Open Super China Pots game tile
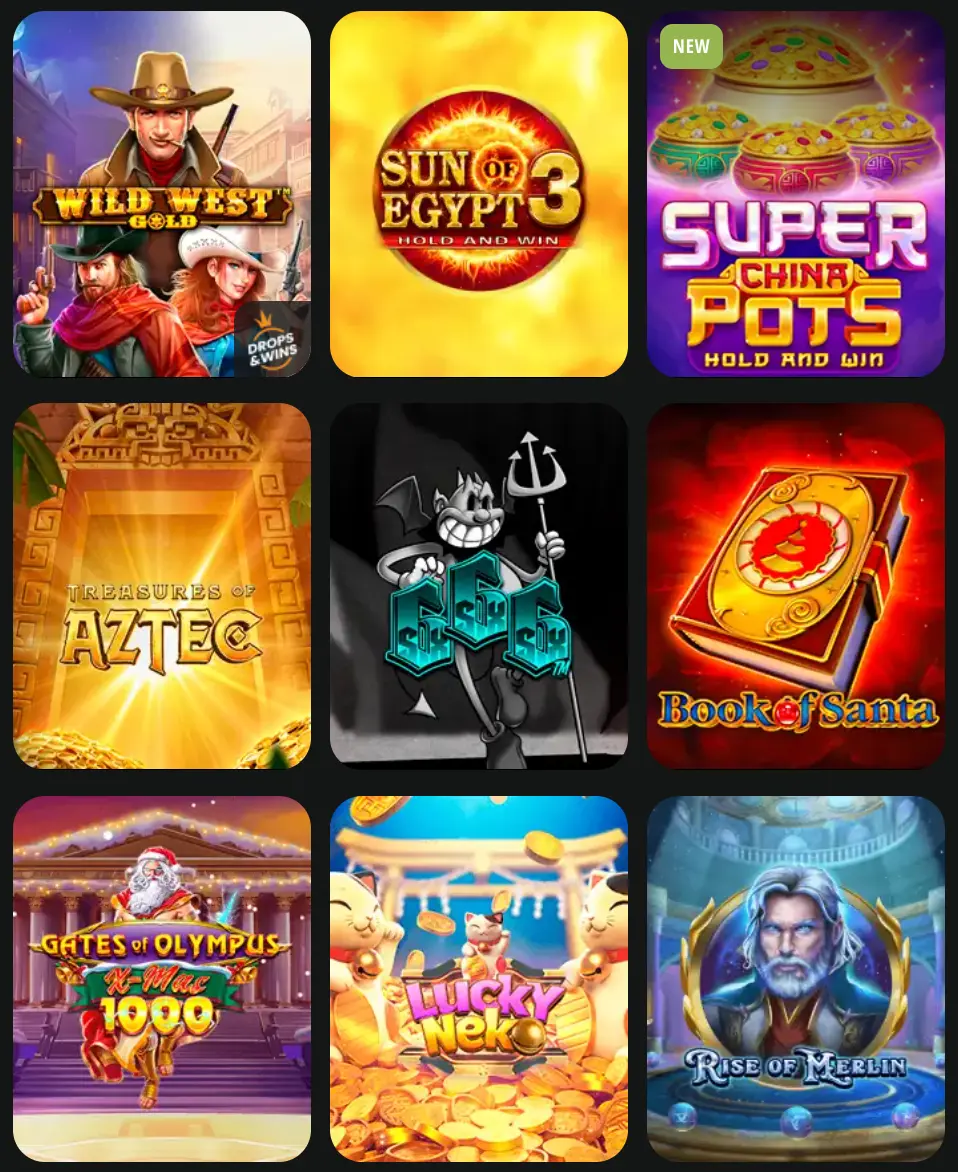 click(x=795, y=194)
